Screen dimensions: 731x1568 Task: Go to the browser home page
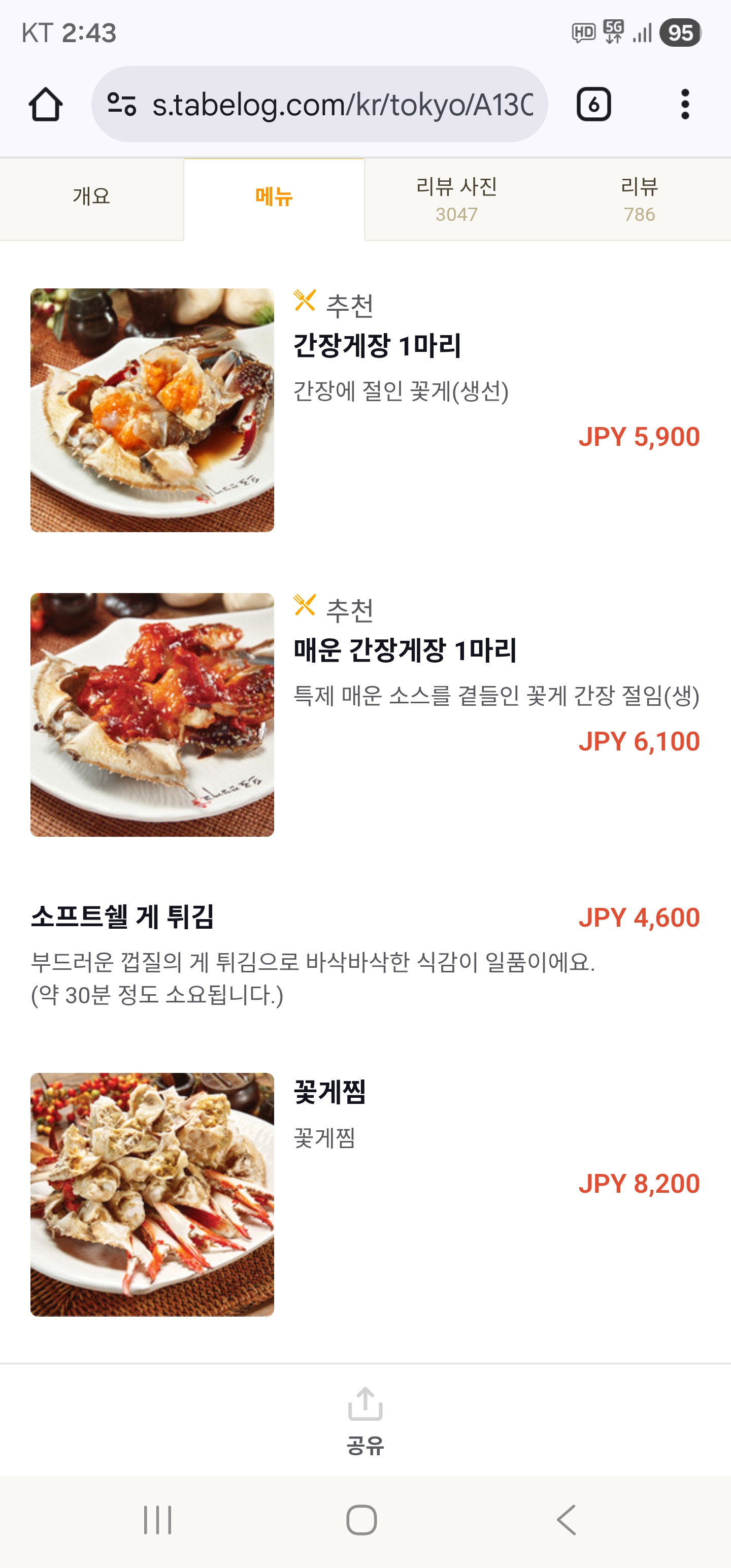(x=46, y=105)
